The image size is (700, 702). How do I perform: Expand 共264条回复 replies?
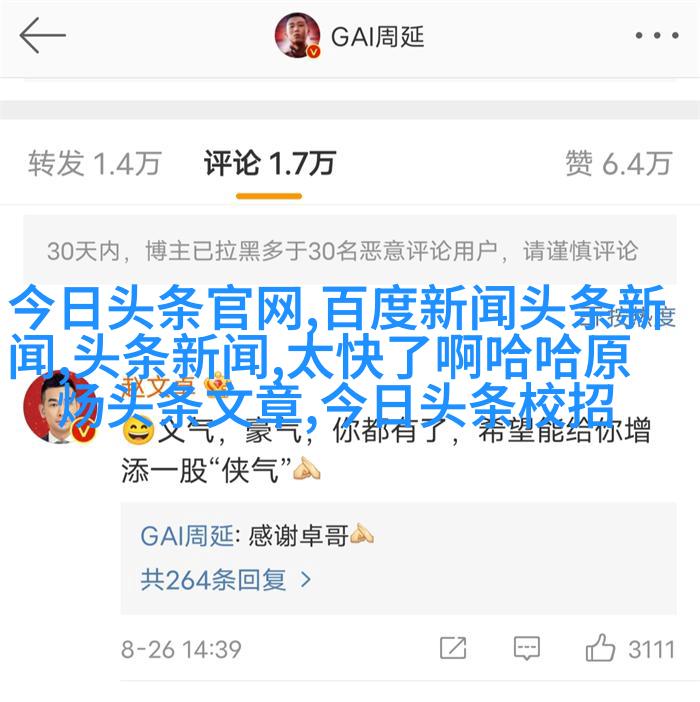[x=226, y=578]
